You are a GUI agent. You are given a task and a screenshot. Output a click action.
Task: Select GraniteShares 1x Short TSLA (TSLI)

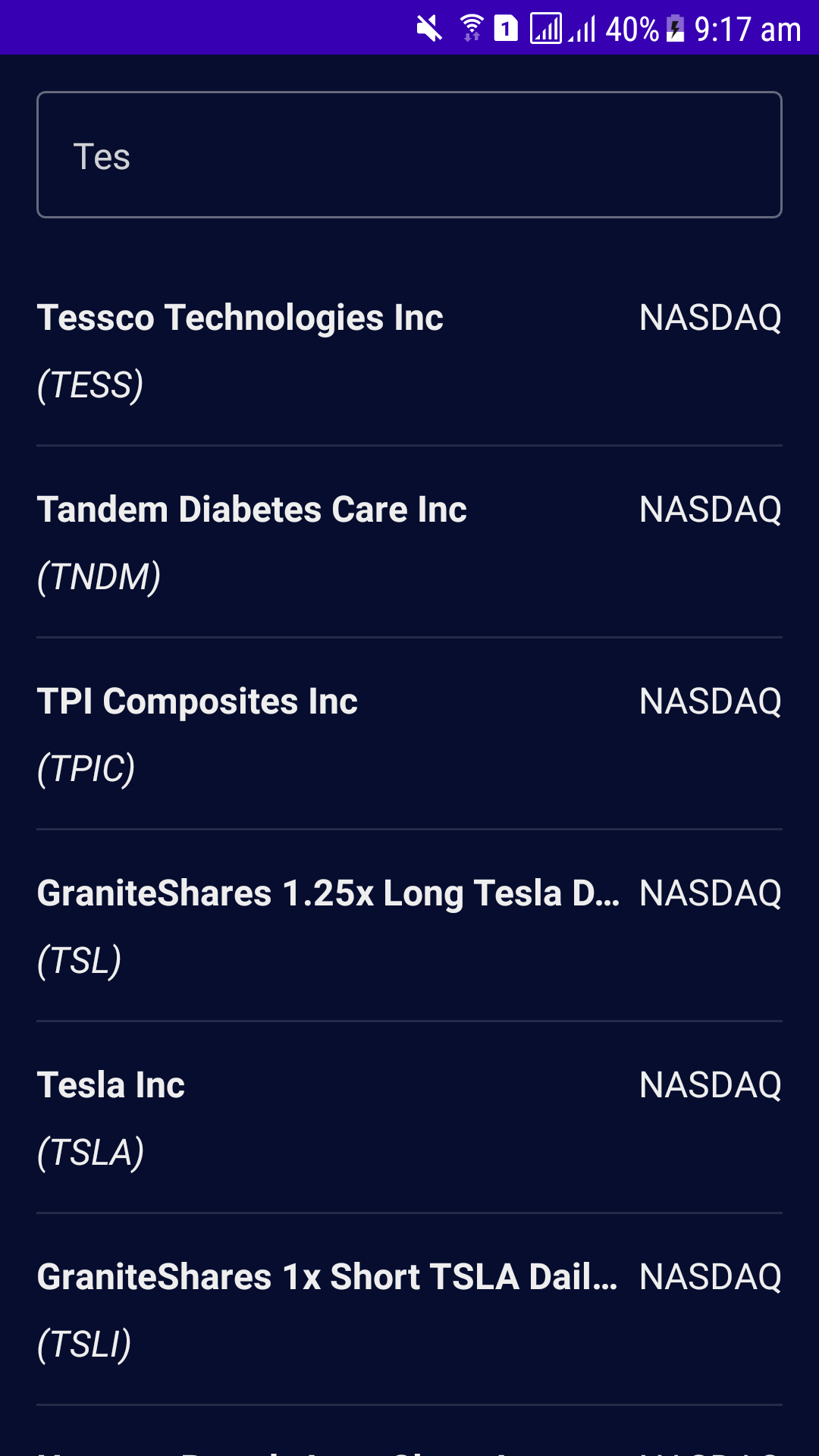409,1310
